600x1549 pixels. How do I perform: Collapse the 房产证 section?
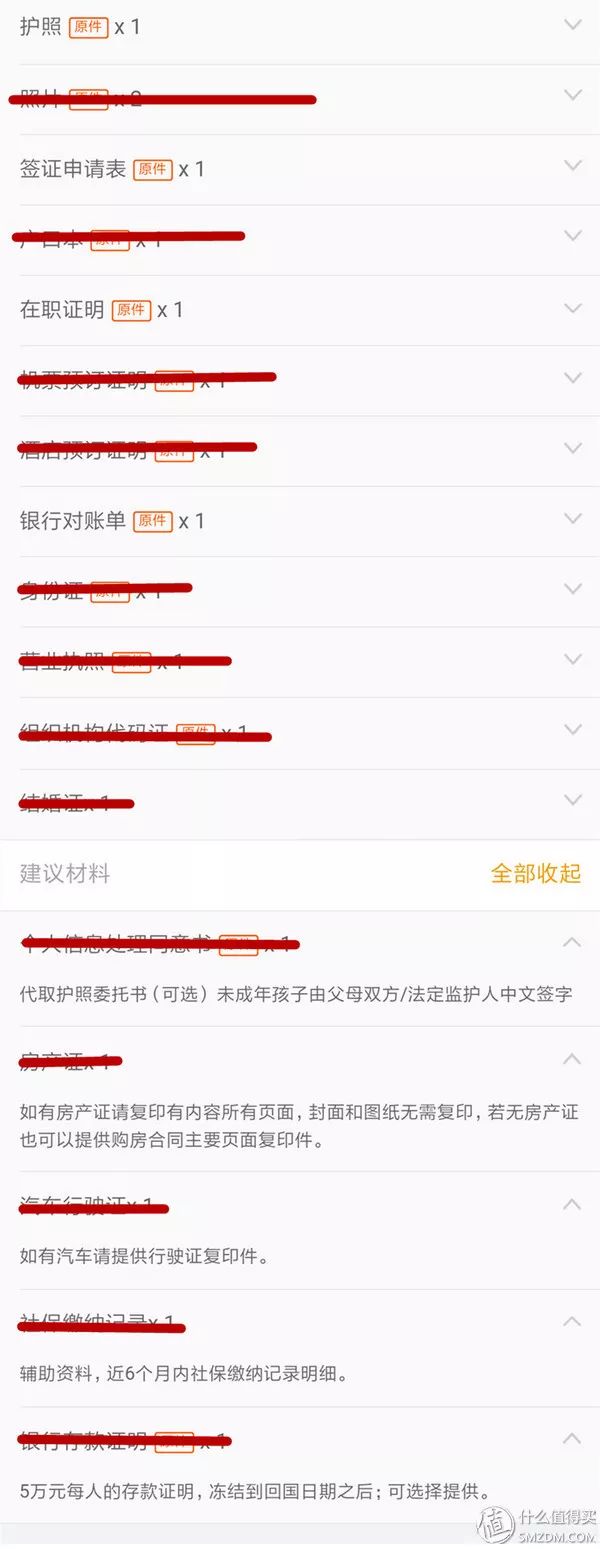[x=572, y=1058]
